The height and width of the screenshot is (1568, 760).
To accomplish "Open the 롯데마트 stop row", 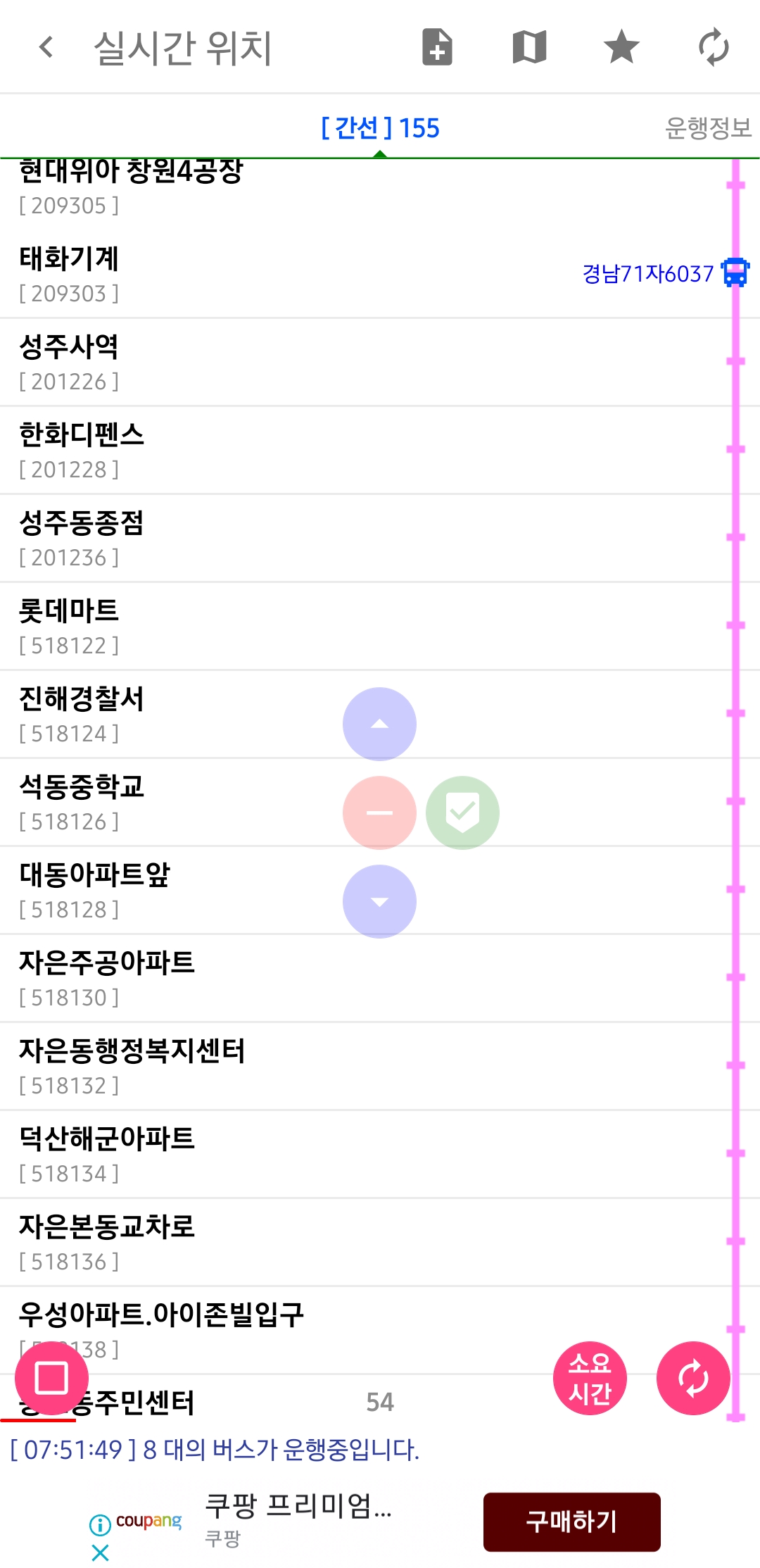I will (x=380, y=626).
